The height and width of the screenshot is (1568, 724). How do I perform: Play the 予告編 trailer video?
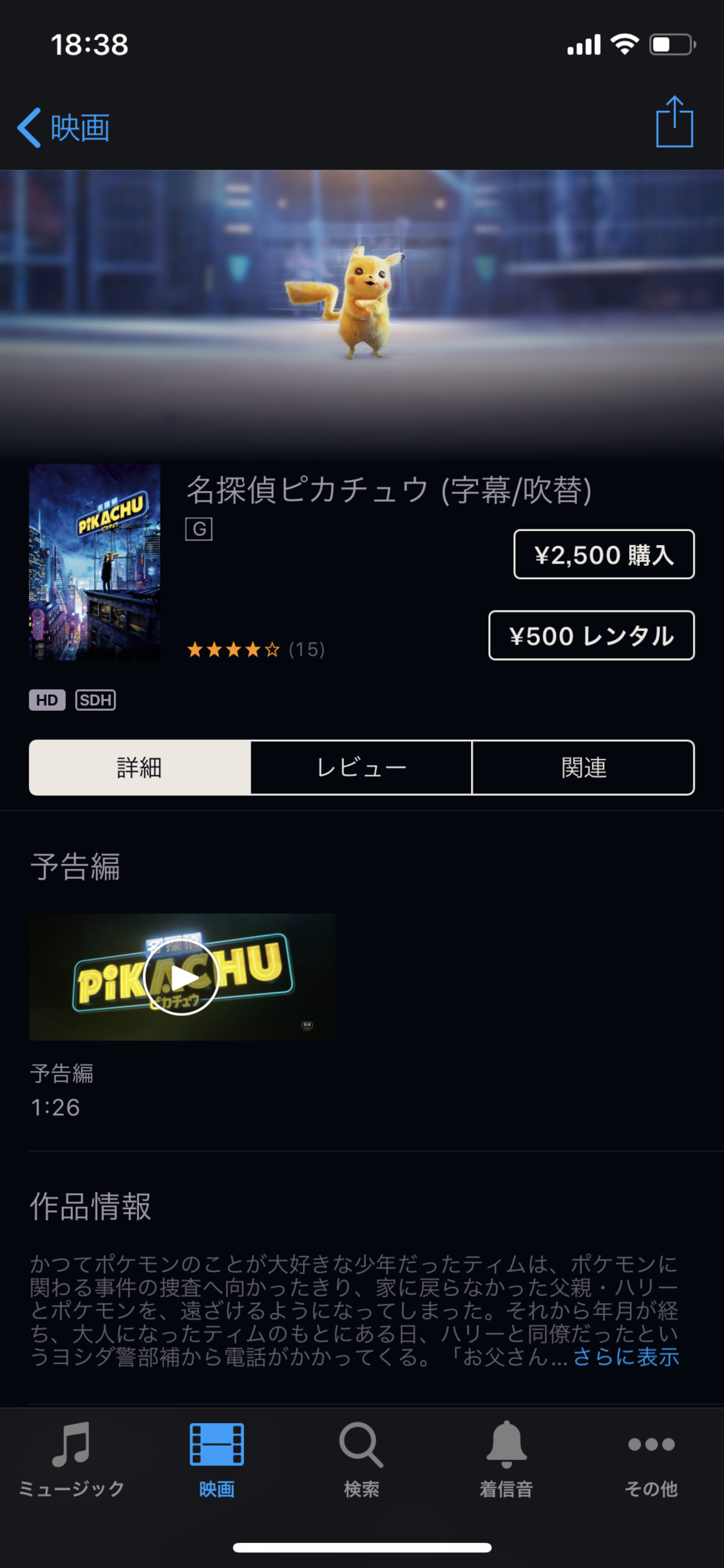click(x=182, y=977)
